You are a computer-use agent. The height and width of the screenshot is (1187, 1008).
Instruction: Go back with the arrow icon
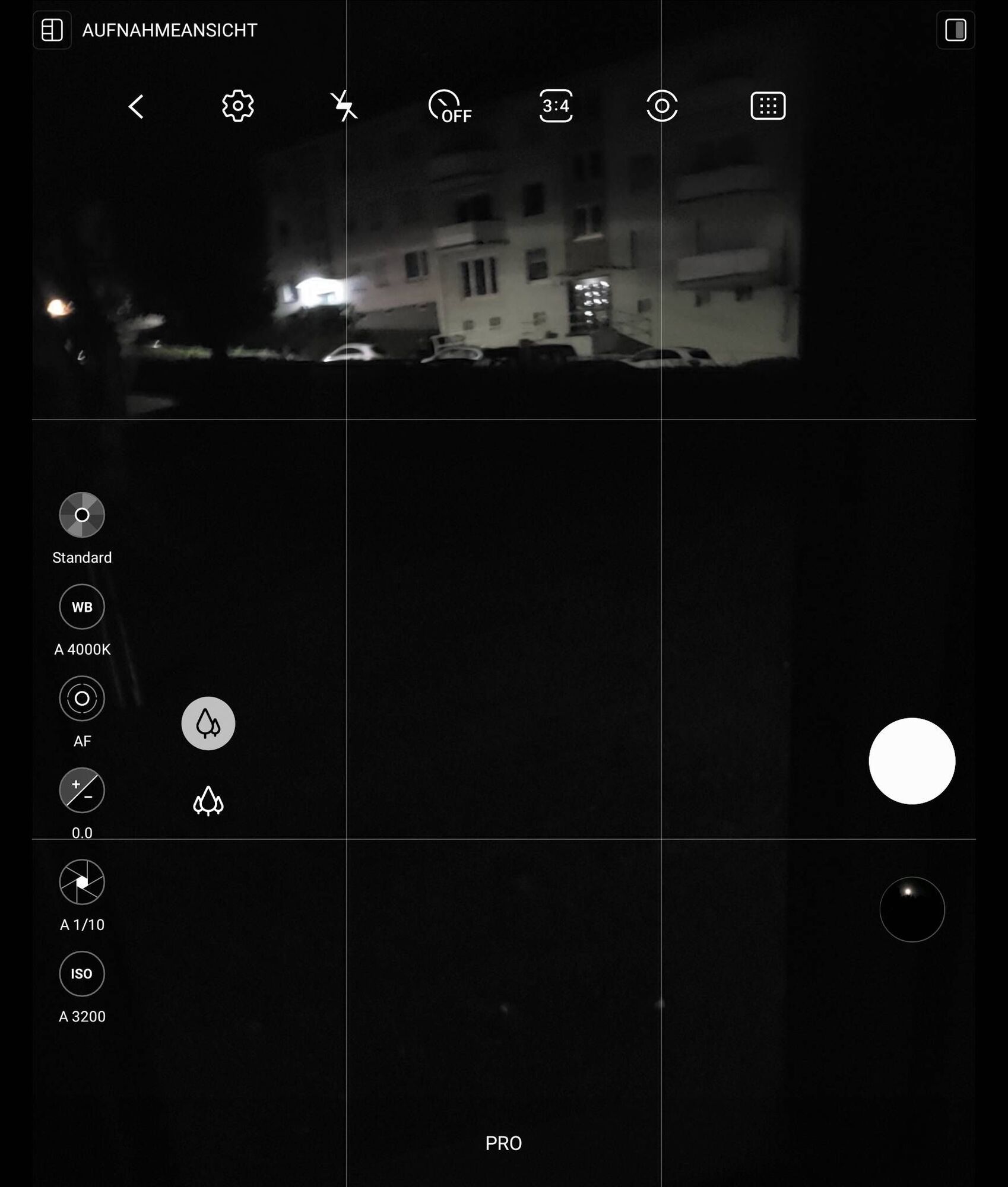(136, 107)
